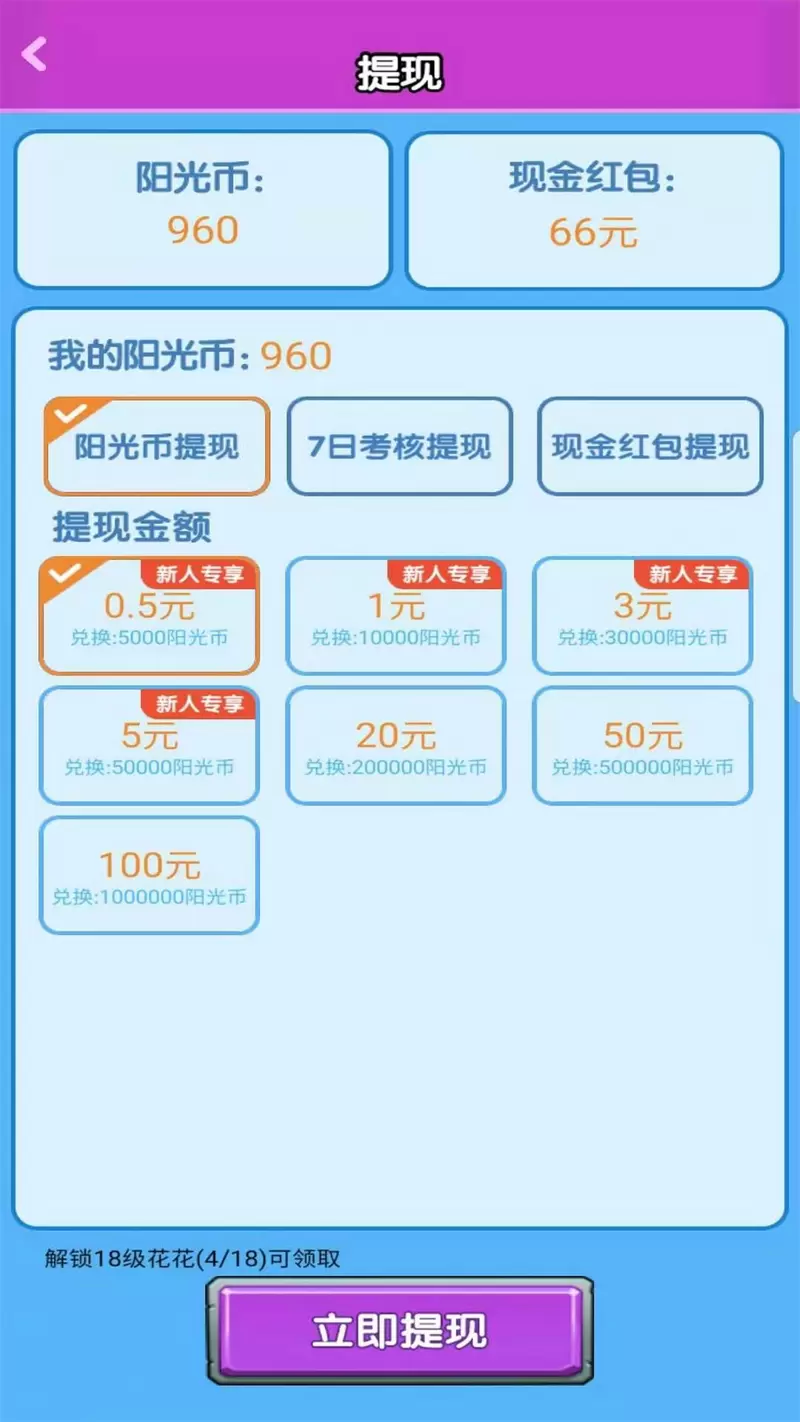
Task: Choose the 0.5元 withdrawal amount
Action: (149, 616)
